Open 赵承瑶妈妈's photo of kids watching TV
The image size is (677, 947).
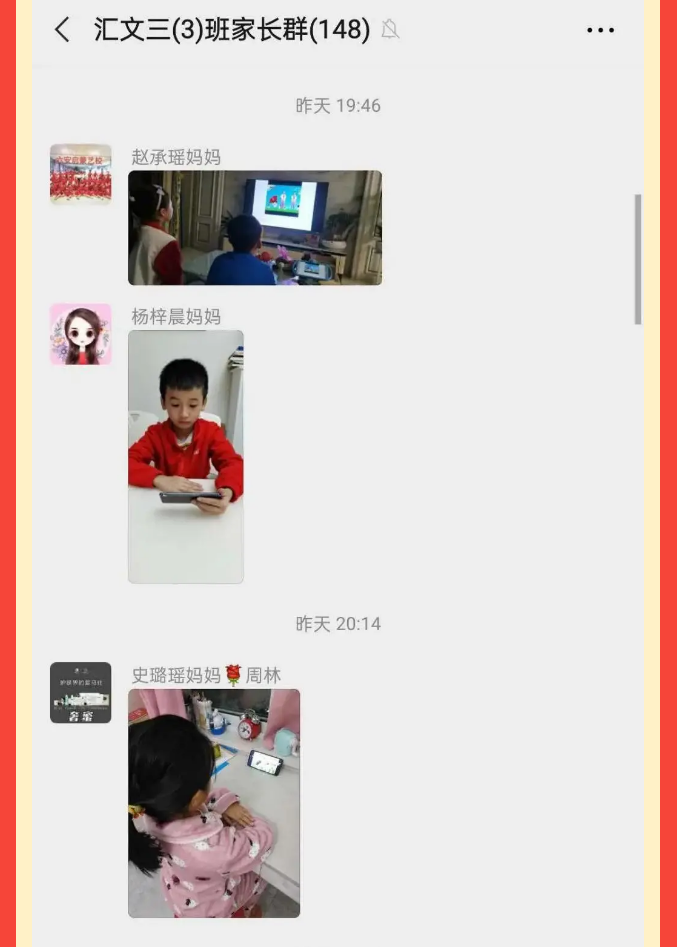pyautogui.click(x=255, y=228)
